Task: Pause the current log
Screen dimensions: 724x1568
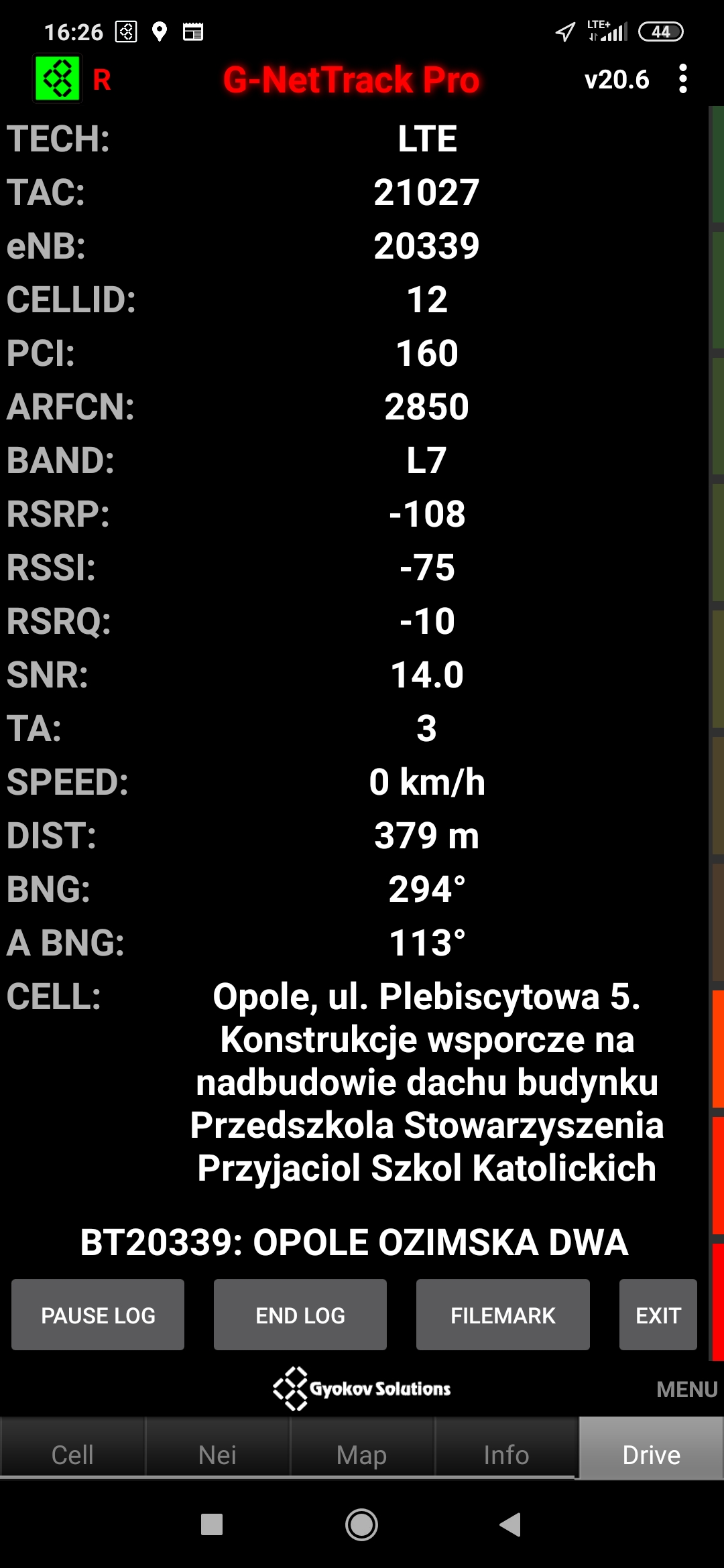Action: tap(98, 1315)
